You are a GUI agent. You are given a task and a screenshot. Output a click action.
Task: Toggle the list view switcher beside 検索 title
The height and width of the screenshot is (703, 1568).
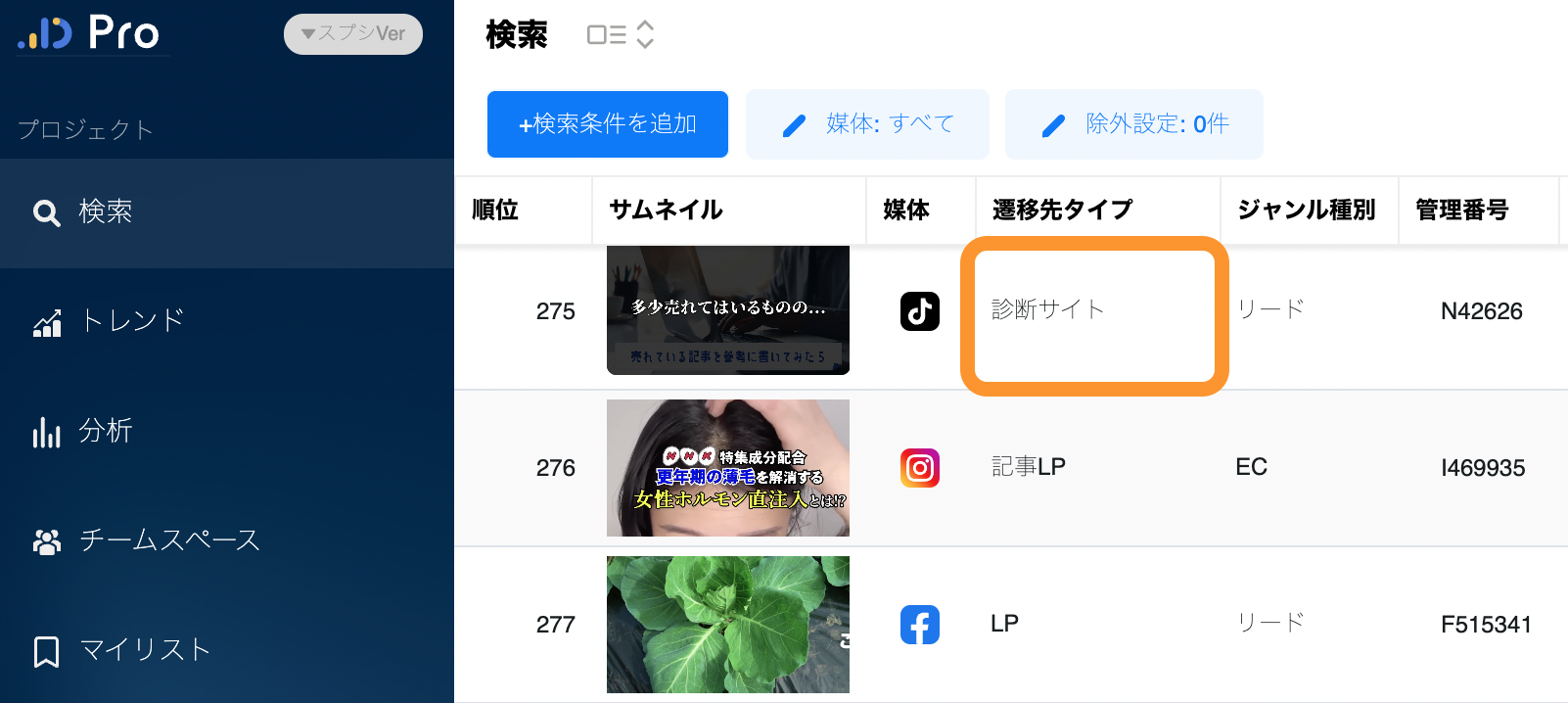(621, 35)
